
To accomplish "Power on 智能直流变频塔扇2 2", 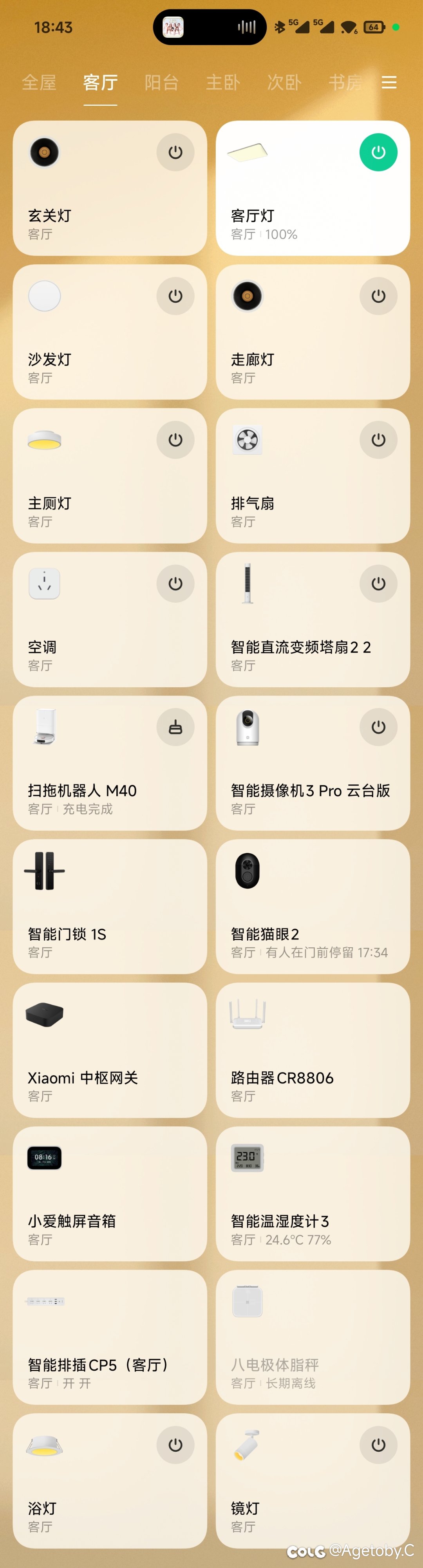I will (378, 583).
